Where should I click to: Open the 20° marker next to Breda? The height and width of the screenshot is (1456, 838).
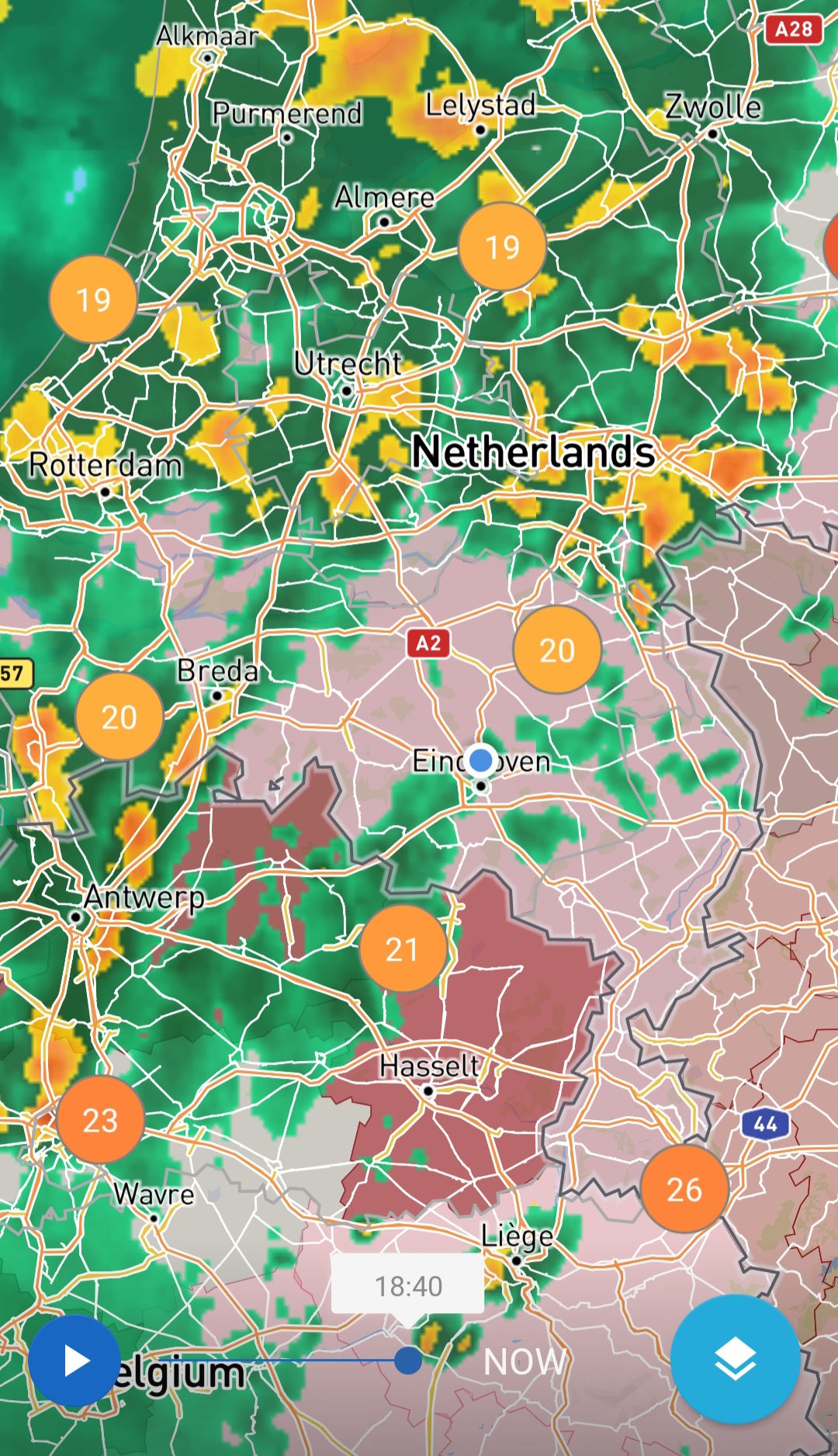pos(119,716)
